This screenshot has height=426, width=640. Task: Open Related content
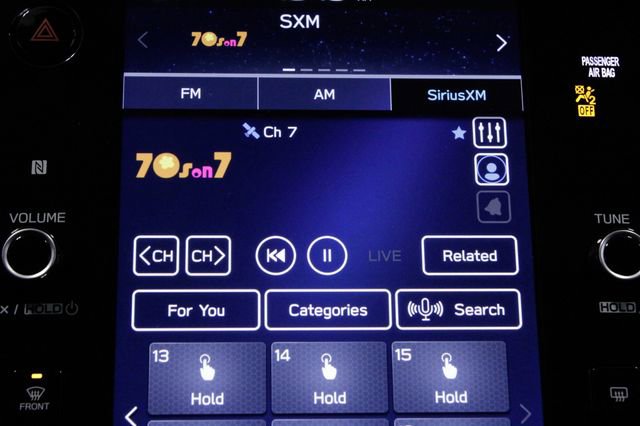[469, 256]
